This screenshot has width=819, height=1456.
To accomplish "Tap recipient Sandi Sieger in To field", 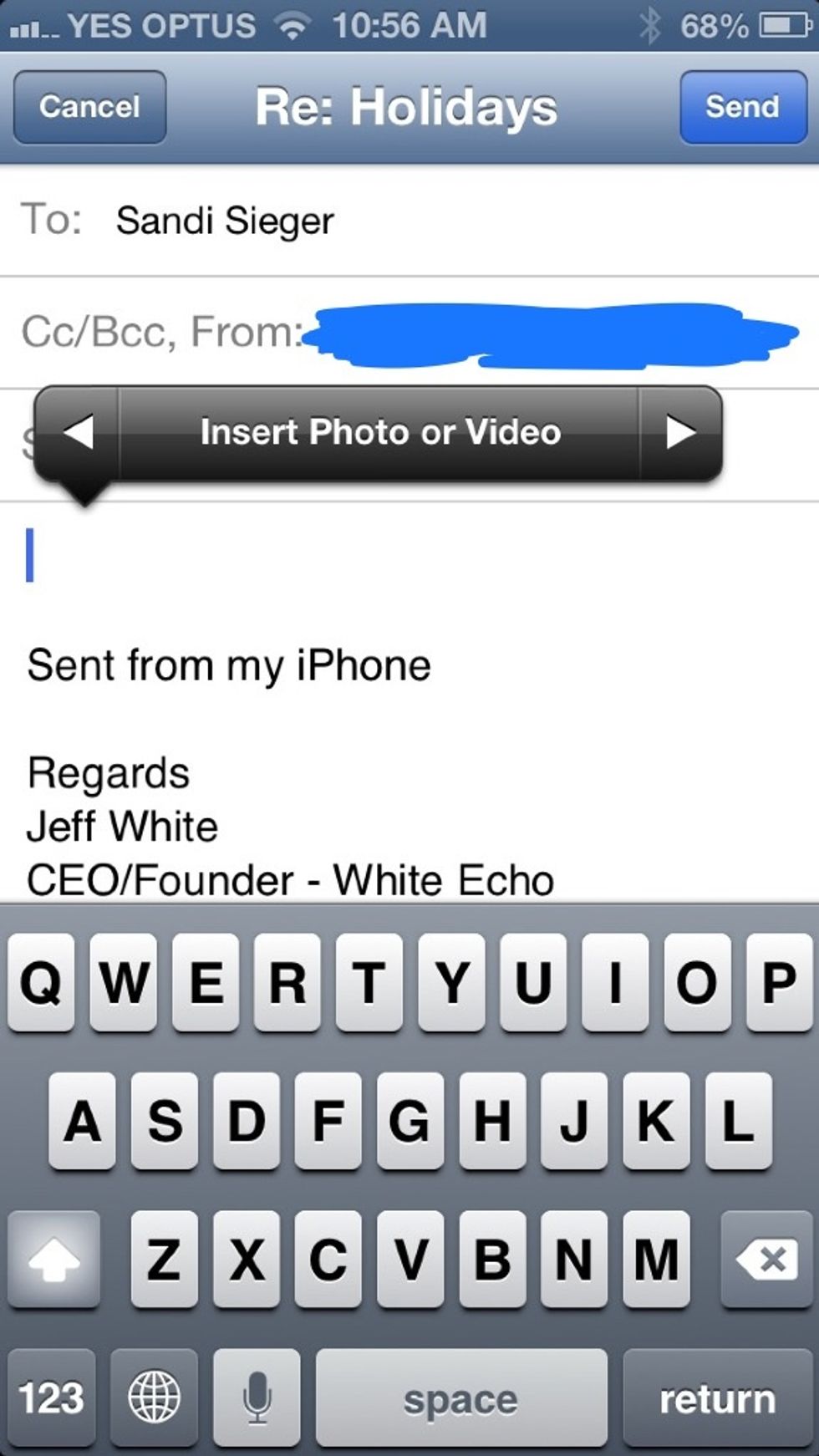I will [226, 220].
